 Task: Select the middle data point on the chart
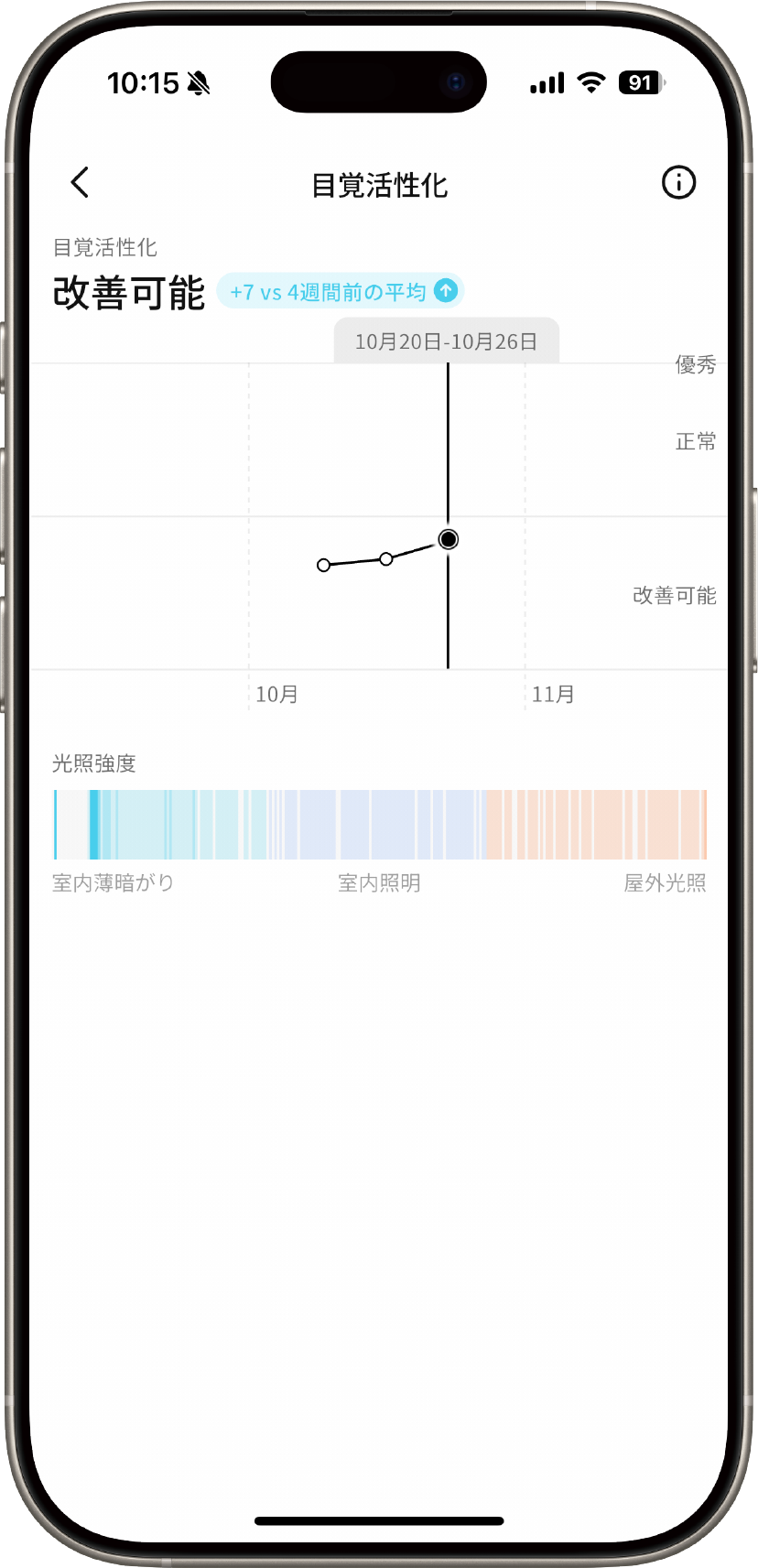coord(386,558)
